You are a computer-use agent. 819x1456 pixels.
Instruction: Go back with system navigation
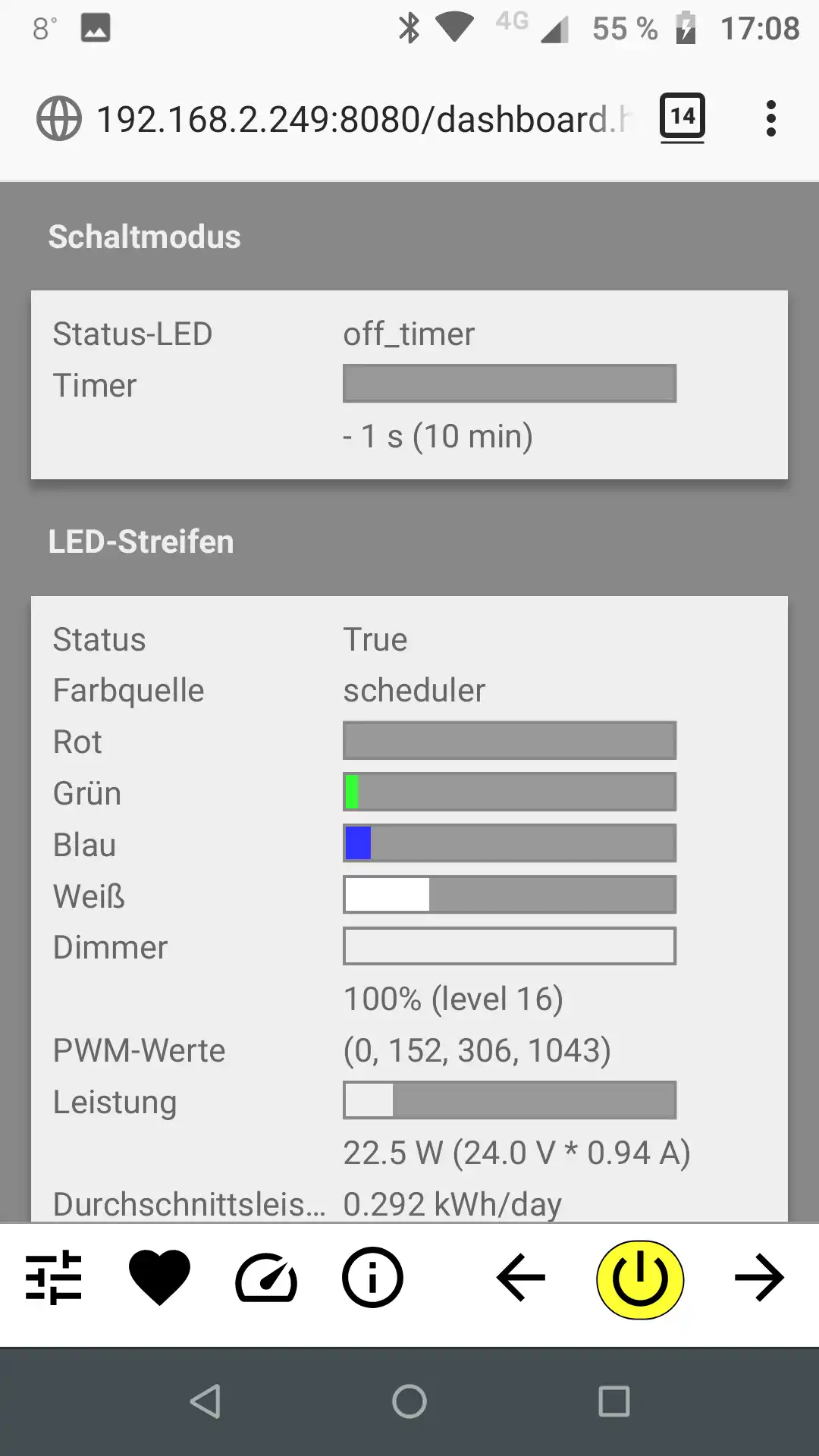click(206, 1401)
